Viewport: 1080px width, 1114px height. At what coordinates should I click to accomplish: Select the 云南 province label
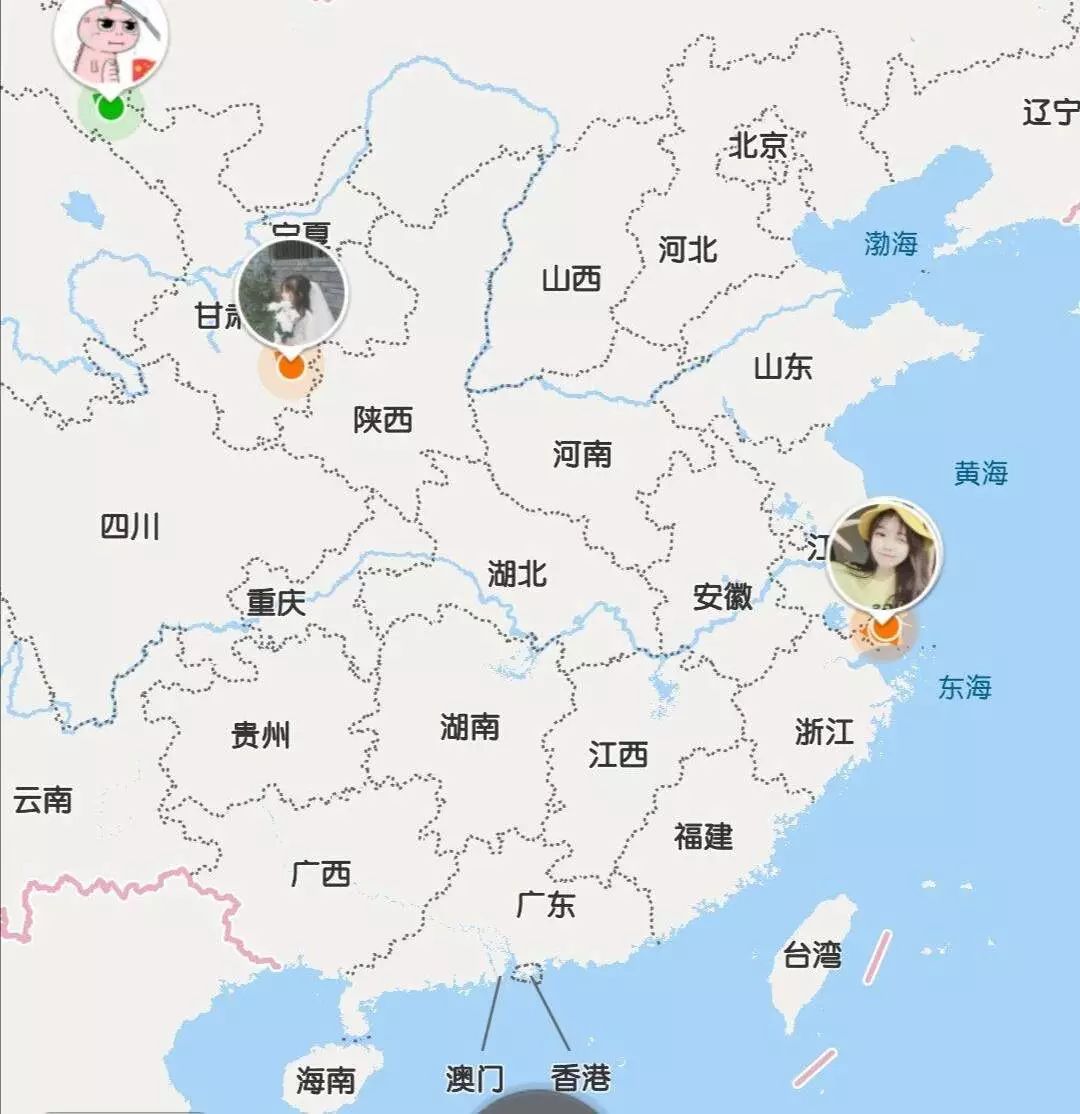click(x=42, y=798)
